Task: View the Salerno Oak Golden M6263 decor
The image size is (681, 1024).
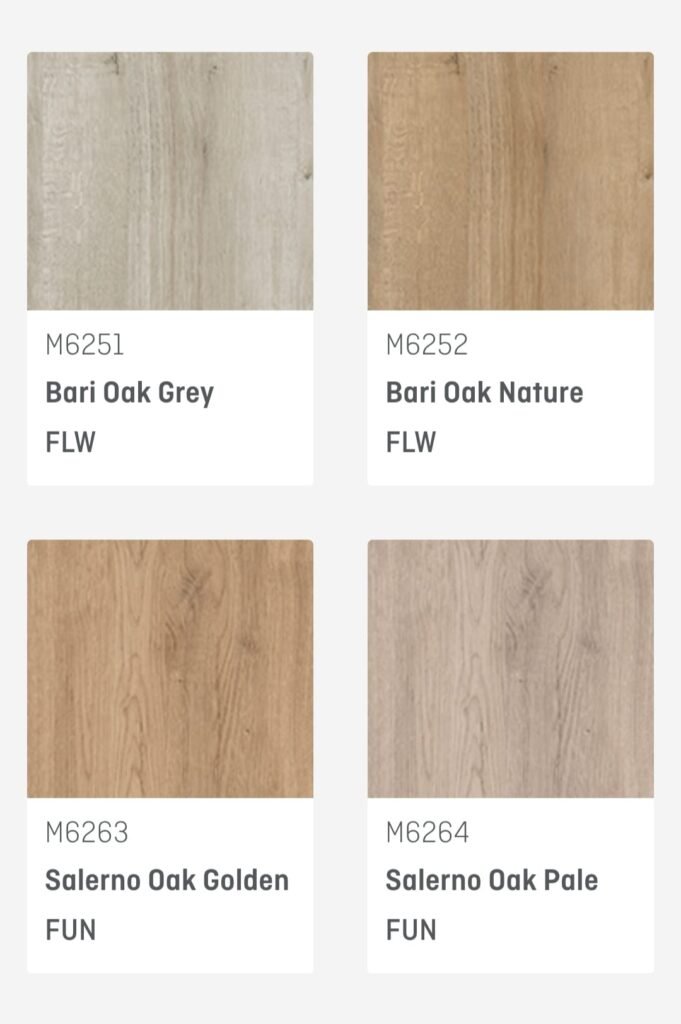Action: [170, 756]
